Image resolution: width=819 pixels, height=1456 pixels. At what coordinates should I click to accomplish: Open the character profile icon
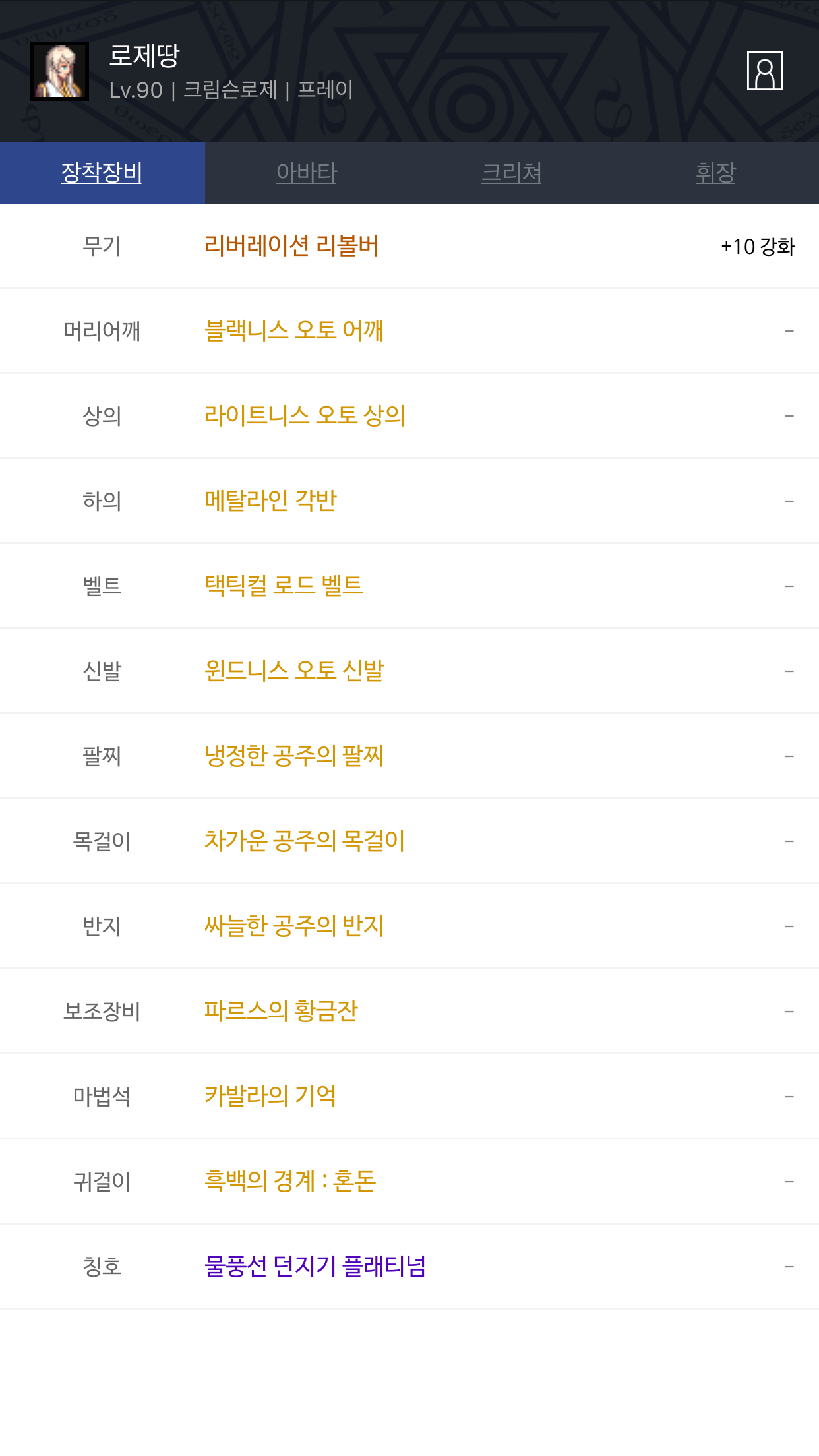(764, 71)
